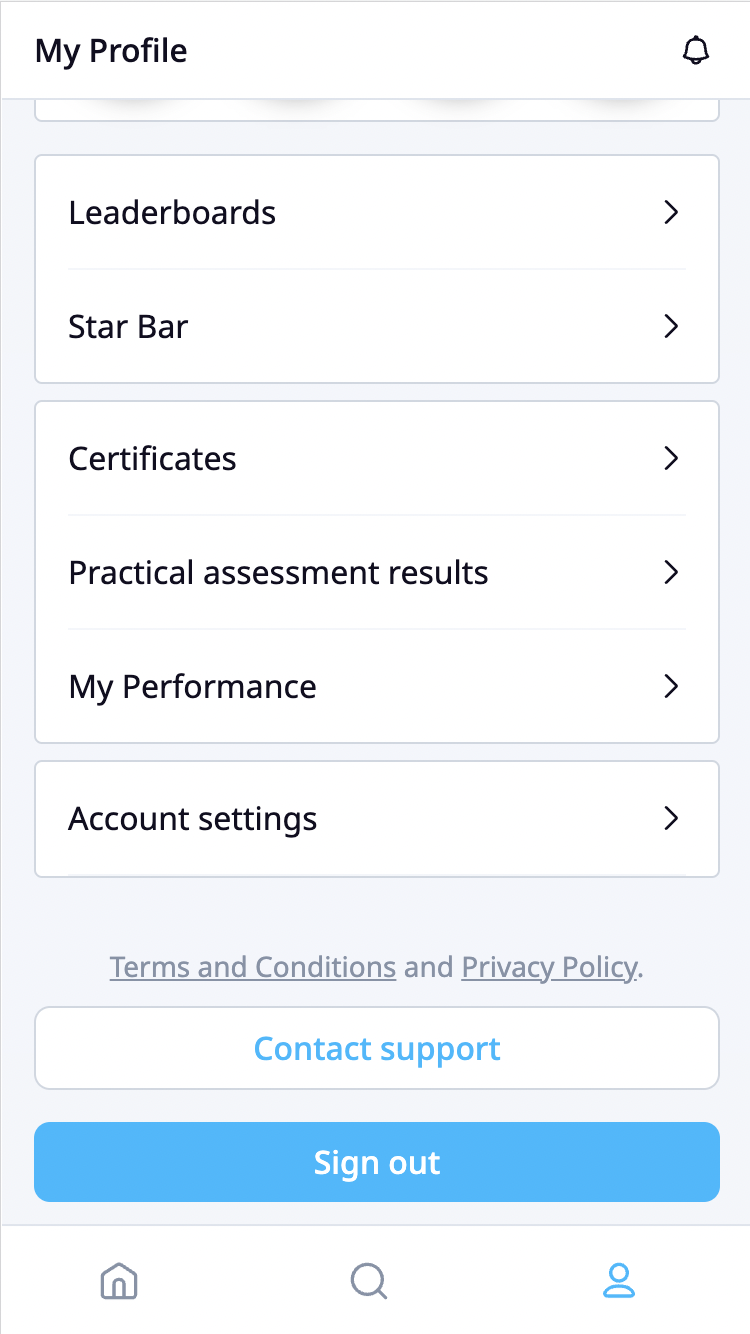750x1334 pixels.
Task: Open the Terms and Conditions link
Action: pyautogui.click(x=252, y=966)
